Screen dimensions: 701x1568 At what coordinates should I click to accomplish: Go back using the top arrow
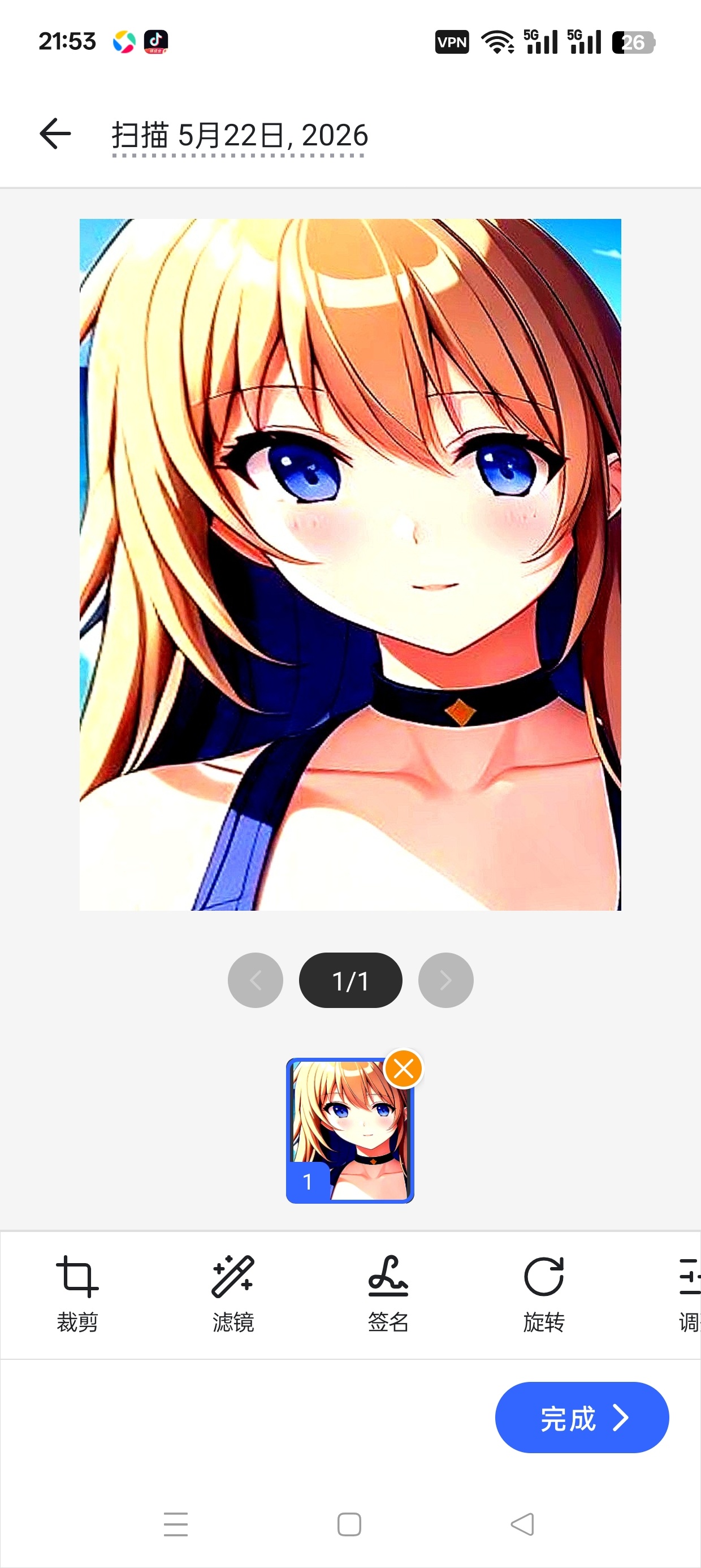[x=55, y=134]
